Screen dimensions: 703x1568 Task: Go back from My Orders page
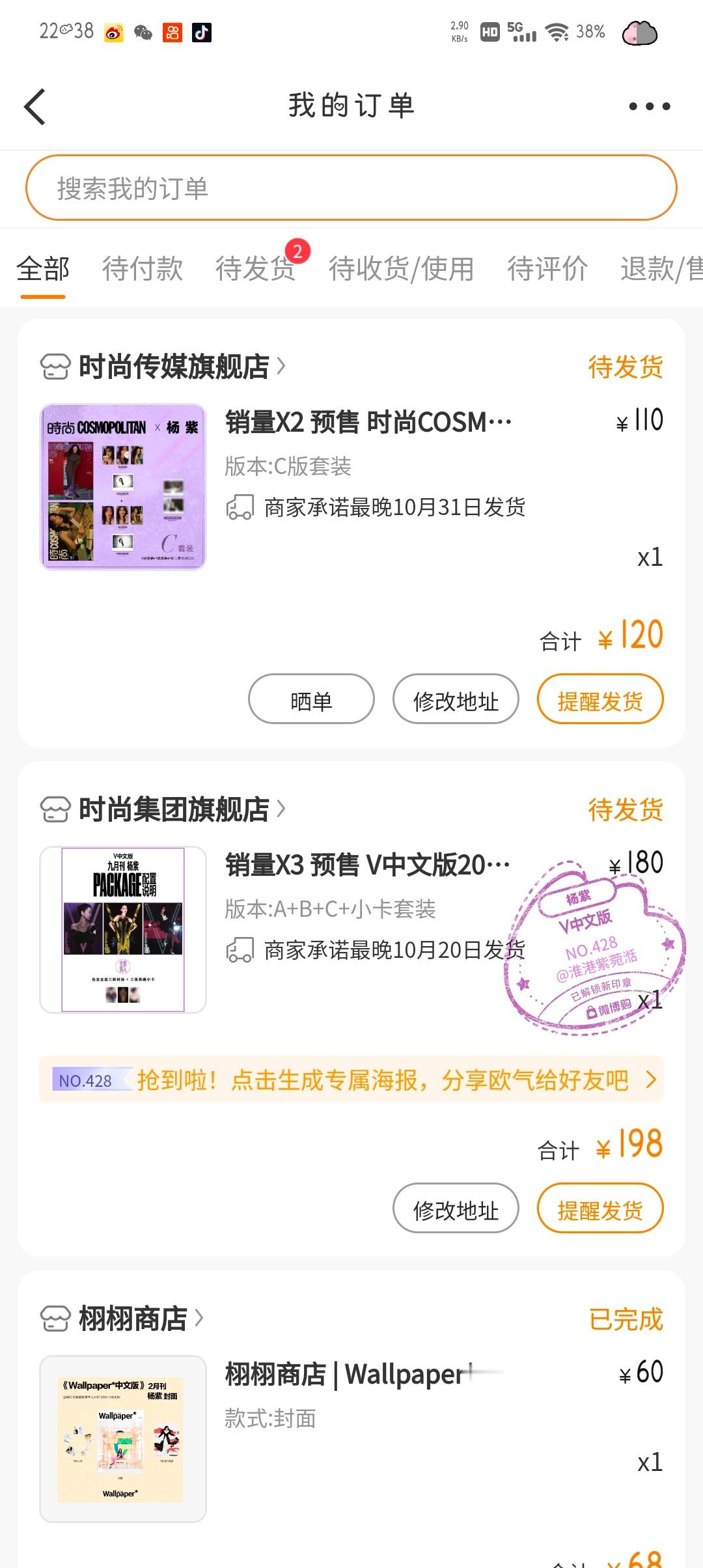(x=34, y=107)
